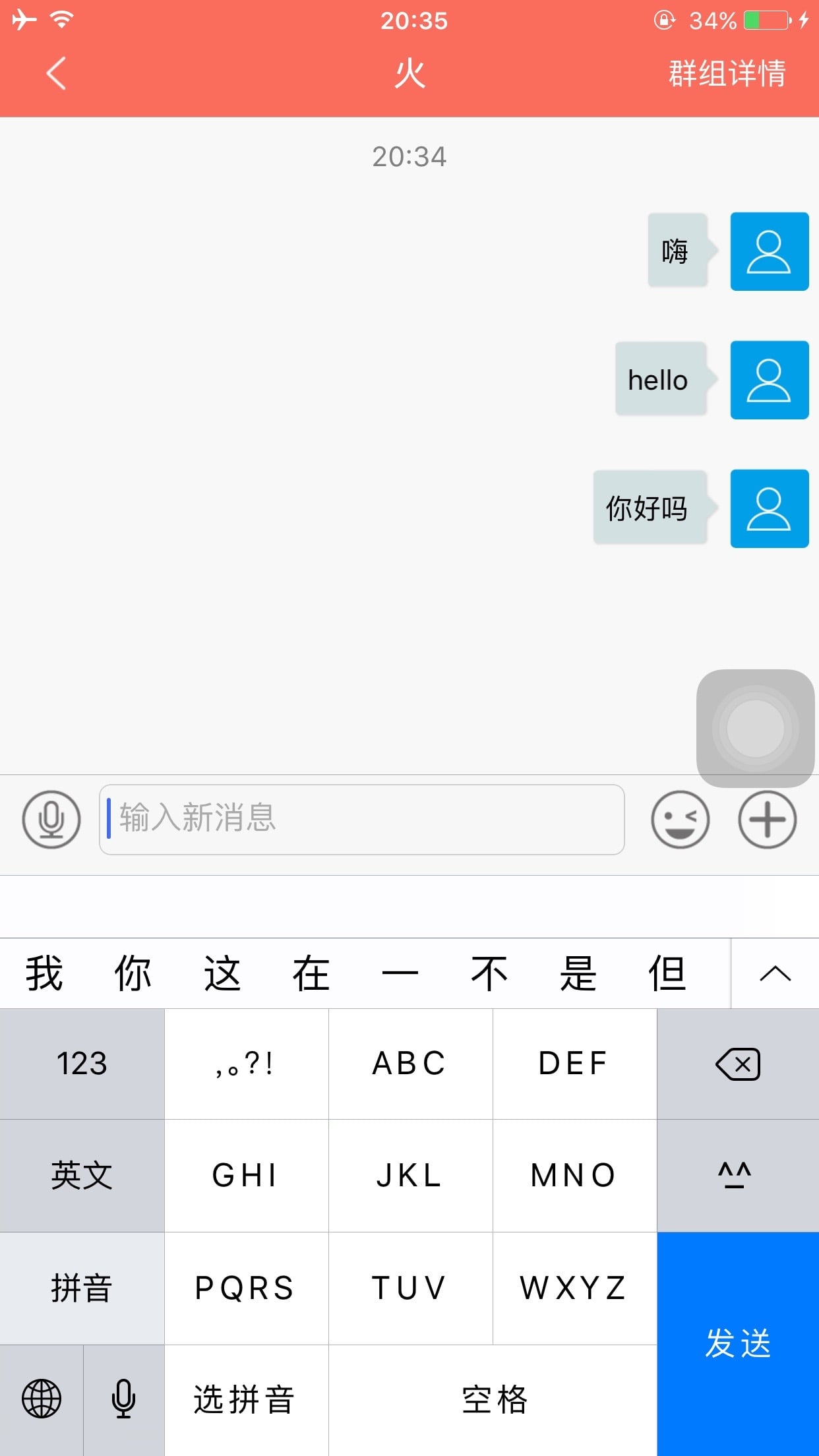Send the message with 发送

(x=738, y=1344)
